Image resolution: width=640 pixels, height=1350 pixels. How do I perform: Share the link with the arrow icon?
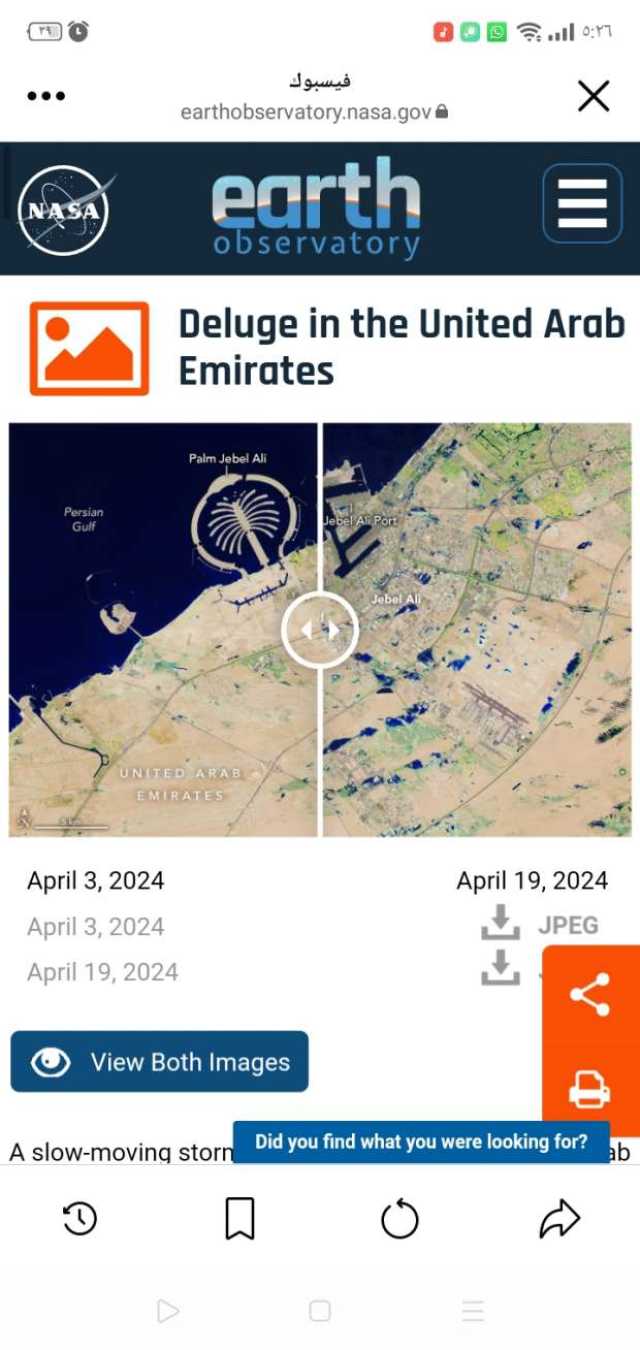[559, 1218]
